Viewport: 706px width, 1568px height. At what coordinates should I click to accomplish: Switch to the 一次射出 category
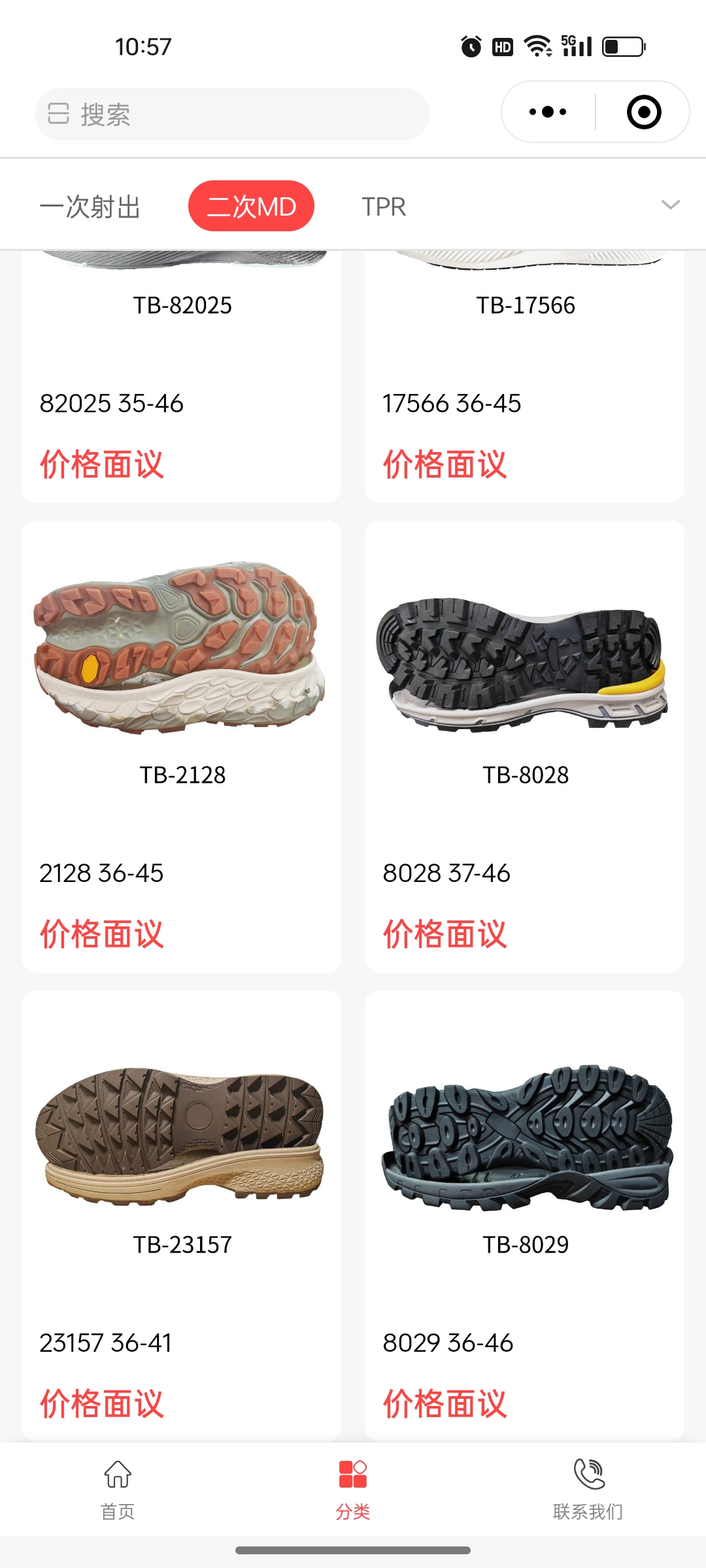click(90, 206)
